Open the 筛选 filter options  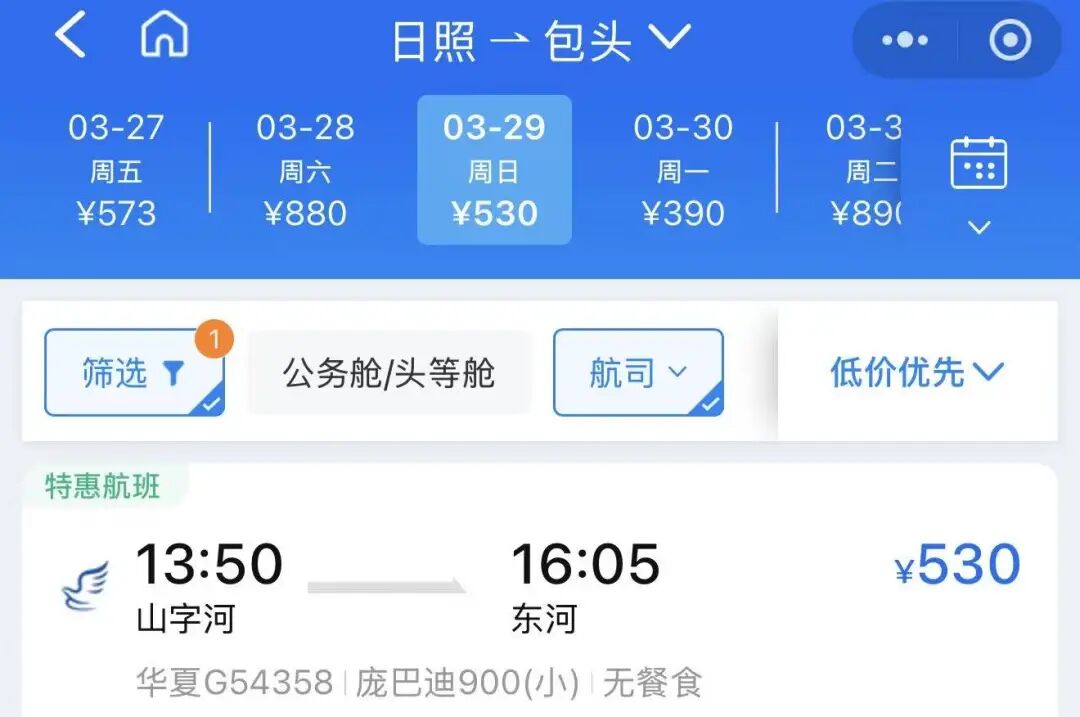134,373
